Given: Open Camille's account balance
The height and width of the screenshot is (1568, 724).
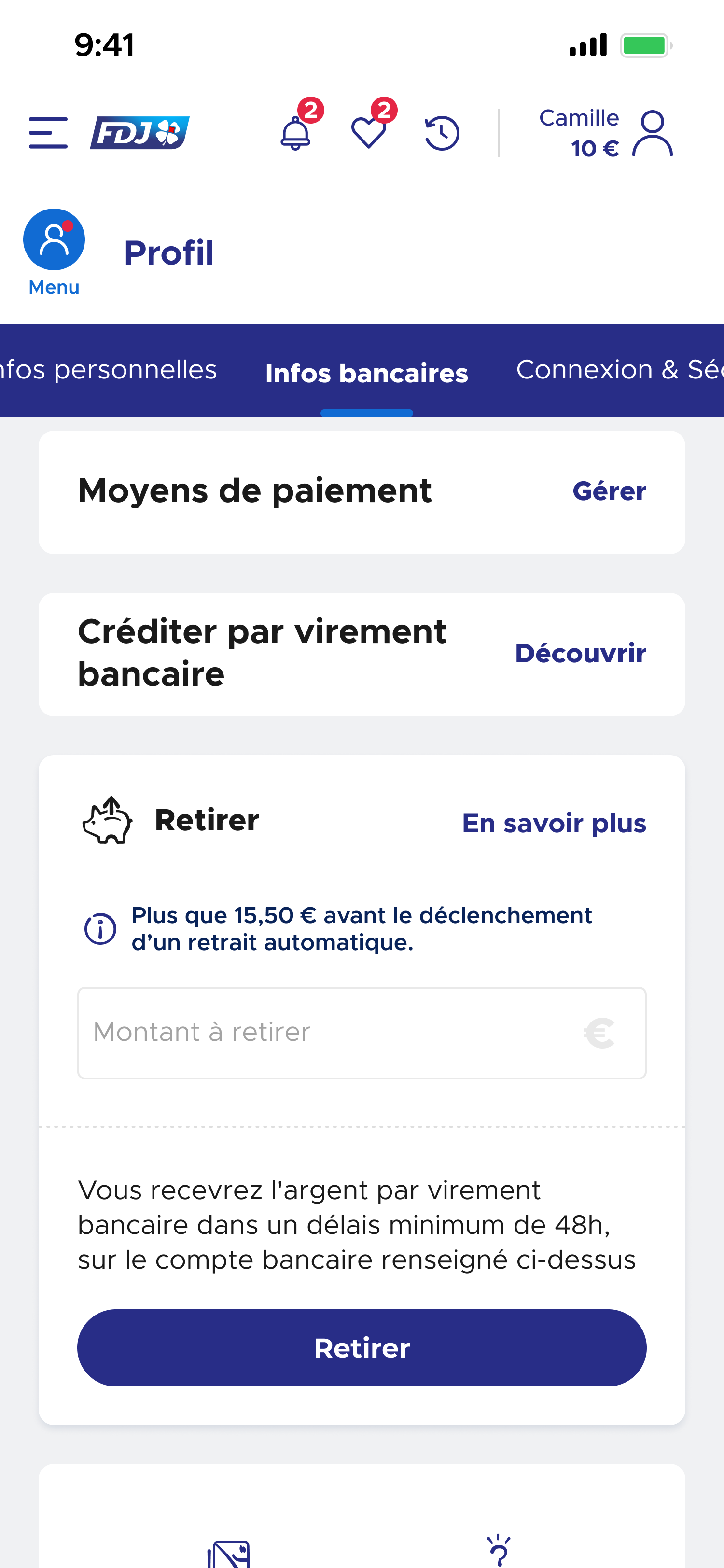Looking at the screenshot, I should [605, 133].
